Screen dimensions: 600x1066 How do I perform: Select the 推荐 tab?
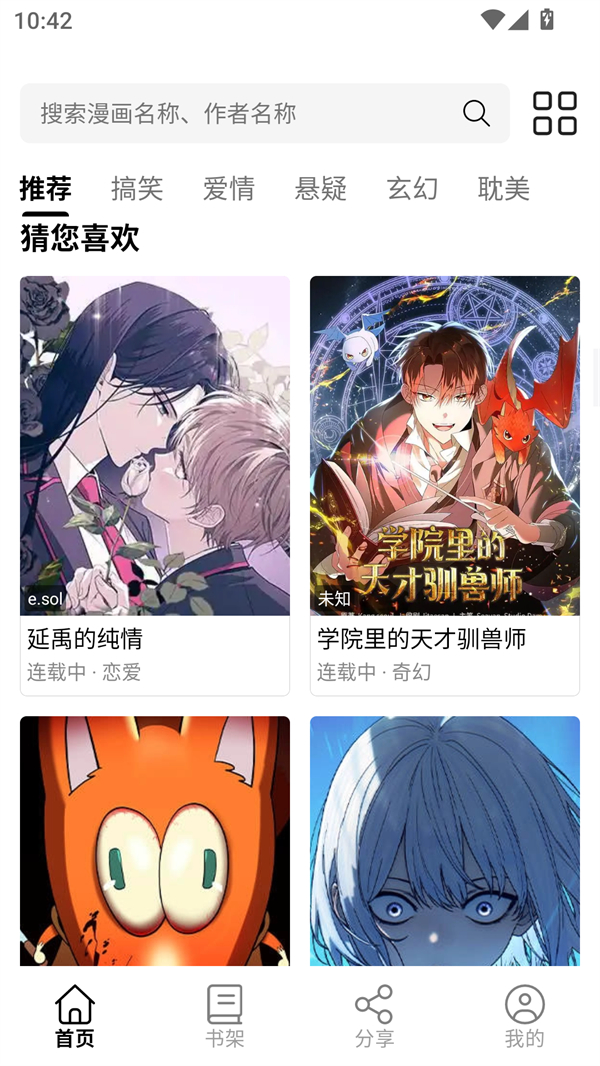[45, 188]
